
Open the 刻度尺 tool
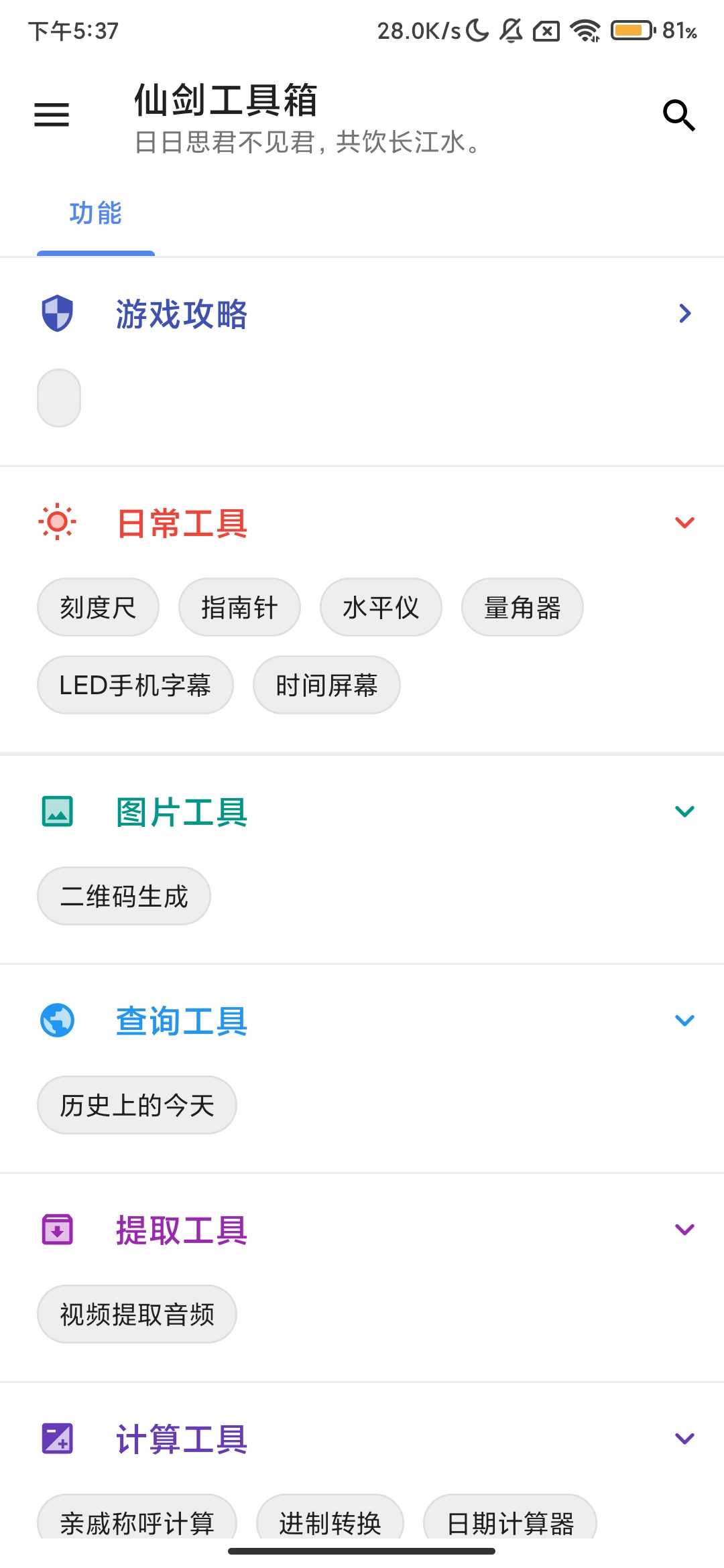[98, 608]
